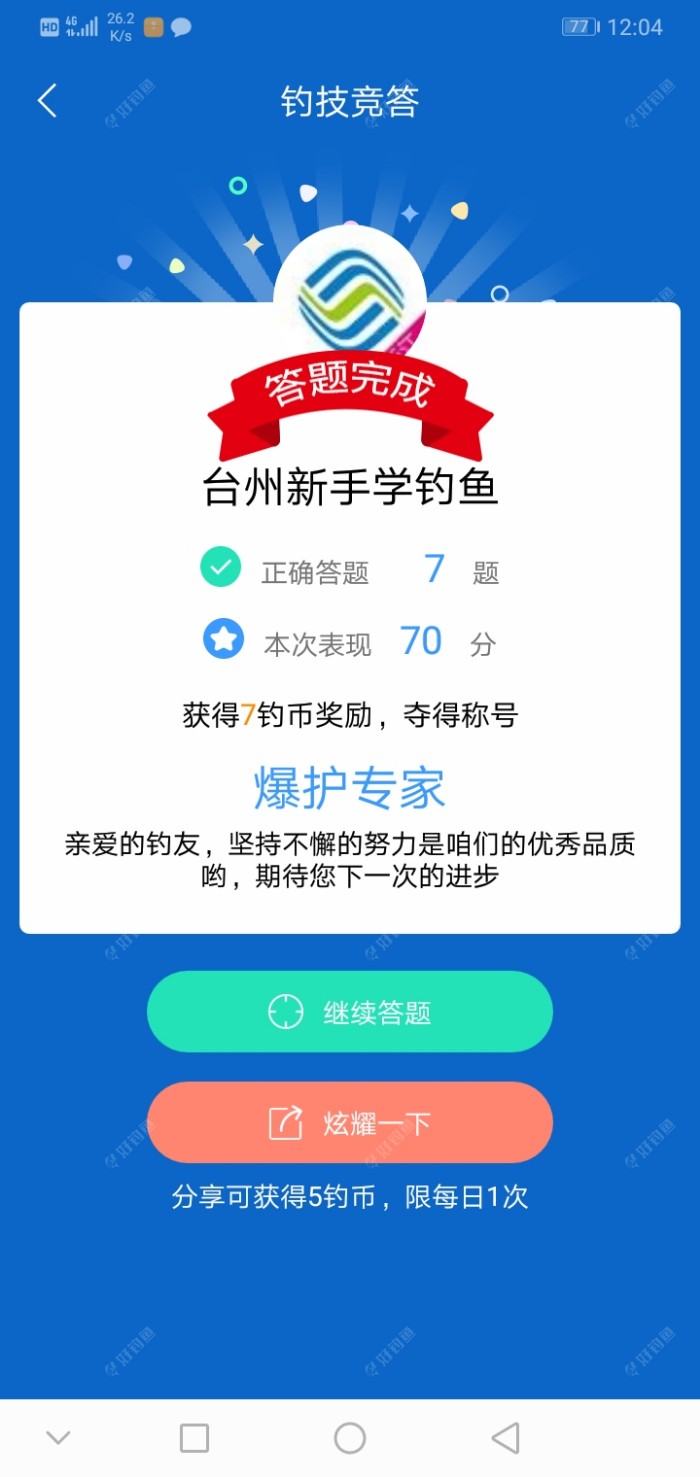Tap 继续答题 to continue answering

(x=350, y=1012)
